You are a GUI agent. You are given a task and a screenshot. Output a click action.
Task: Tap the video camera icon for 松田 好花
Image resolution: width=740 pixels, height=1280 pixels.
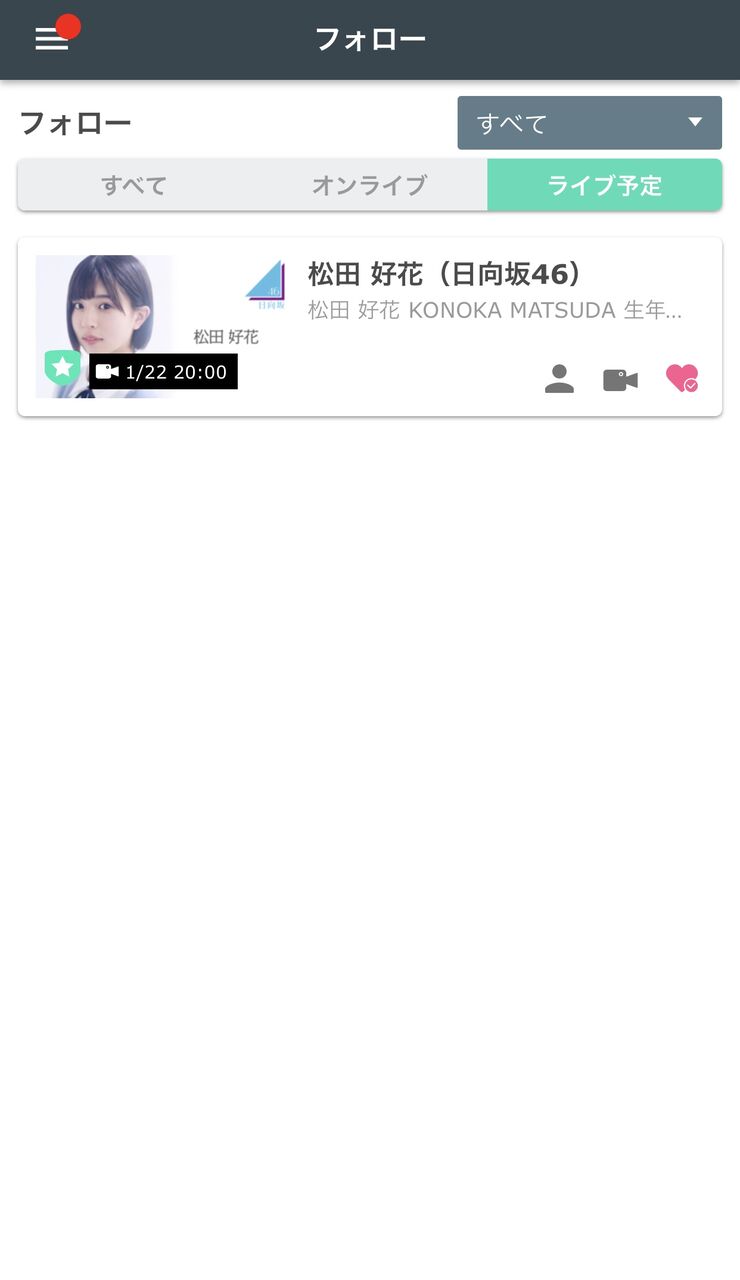[x=620, y=380]
